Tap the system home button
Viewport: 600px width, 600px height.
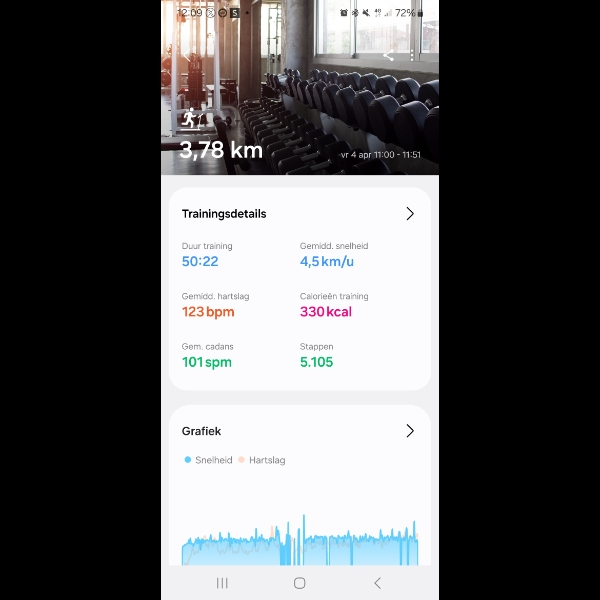click(299, 583)
